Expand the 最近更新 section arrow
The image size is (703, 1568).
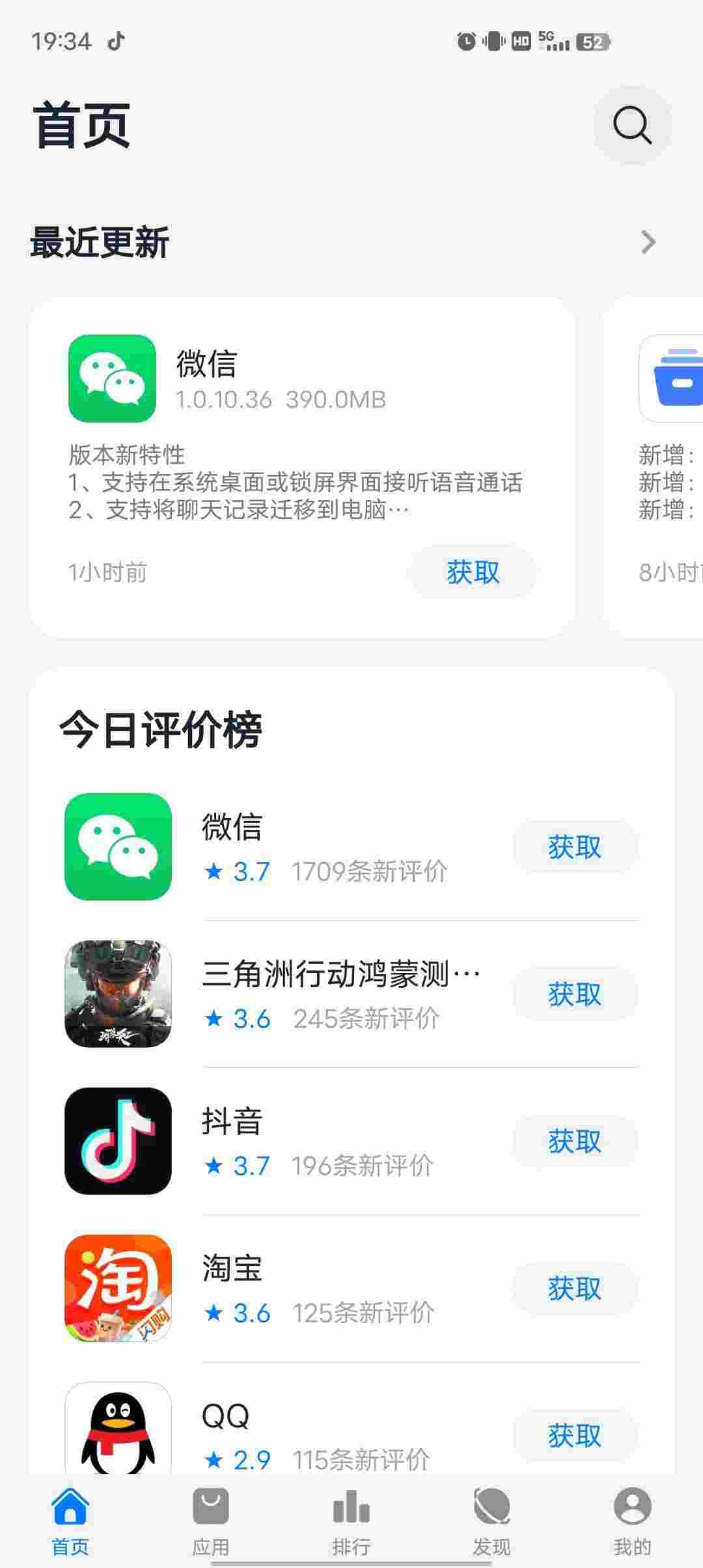coord(648,242)
